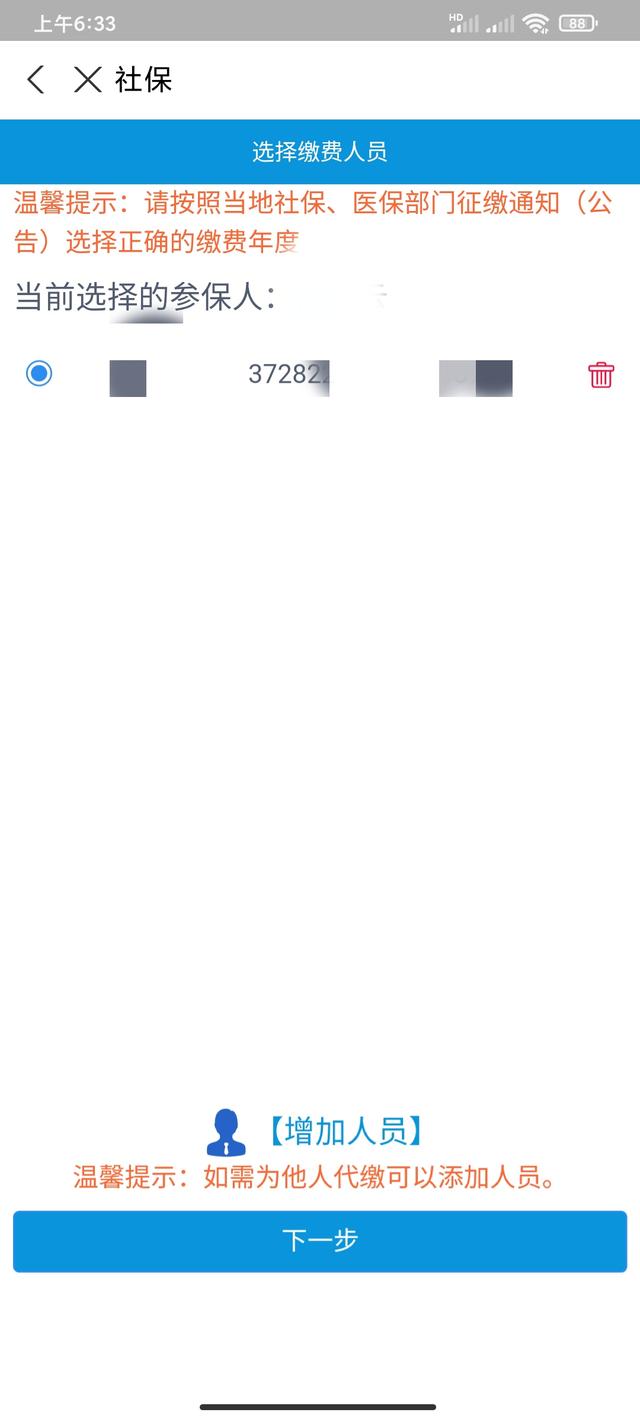Go back using the arrow icon

(36, 80)
